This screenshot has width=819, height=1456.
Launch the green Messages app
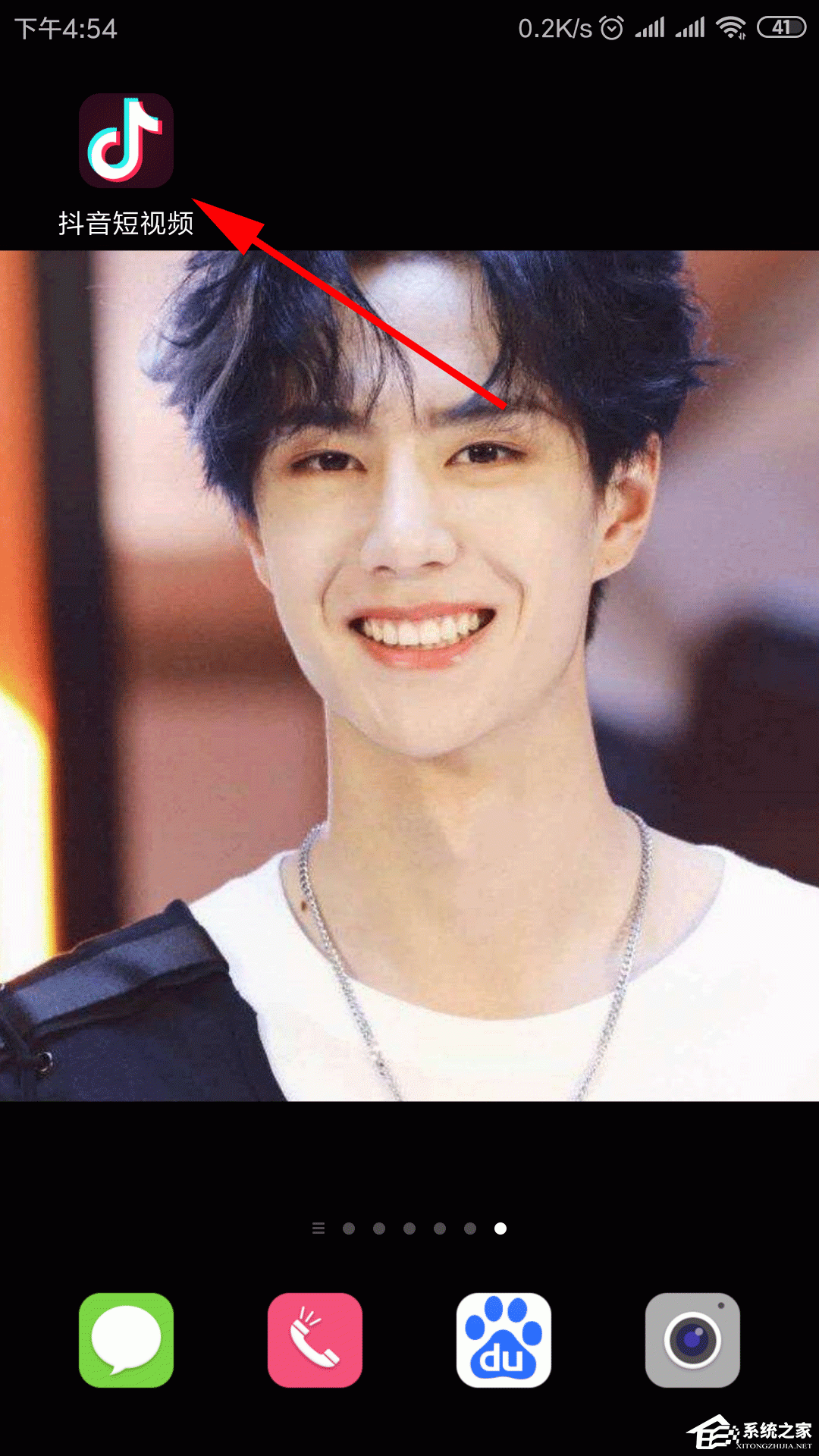[x=126, y=1340]
